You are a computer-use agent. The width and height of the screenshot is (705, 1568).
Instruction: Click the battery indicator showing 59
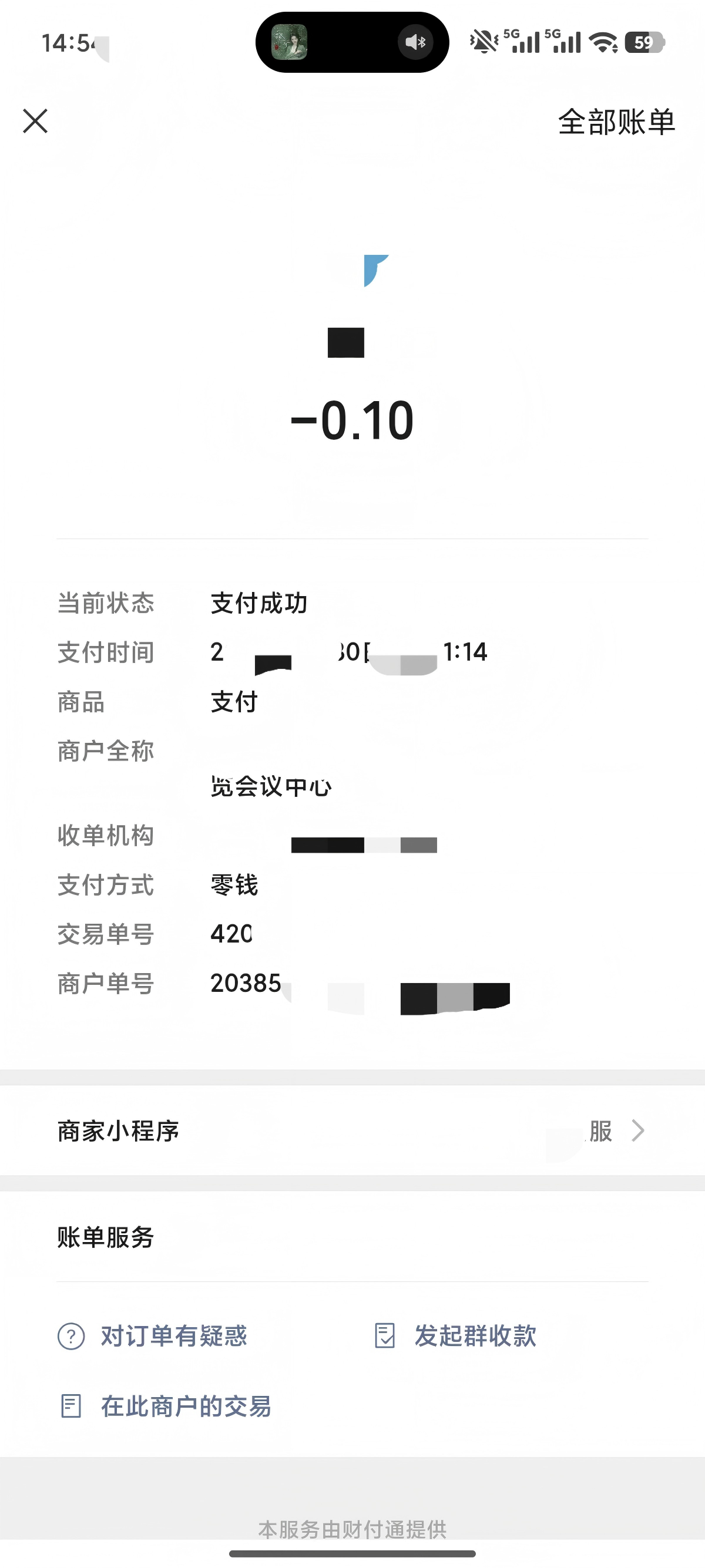[646, 43]
